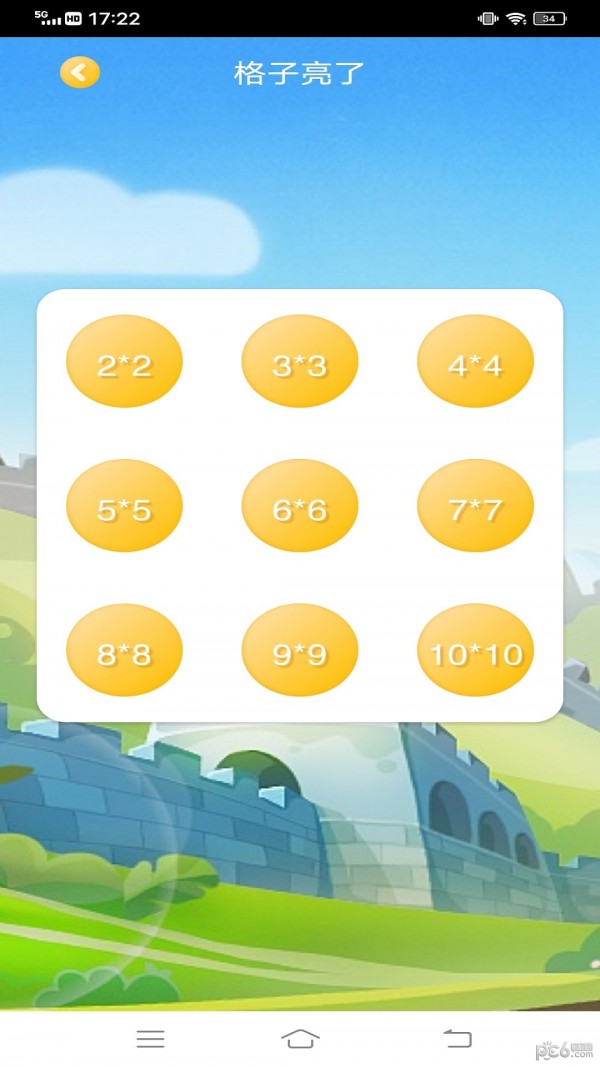Viewport: 600px width, 1067px height.
Task: Pick the 5*5 grid level
Action: 124,507
